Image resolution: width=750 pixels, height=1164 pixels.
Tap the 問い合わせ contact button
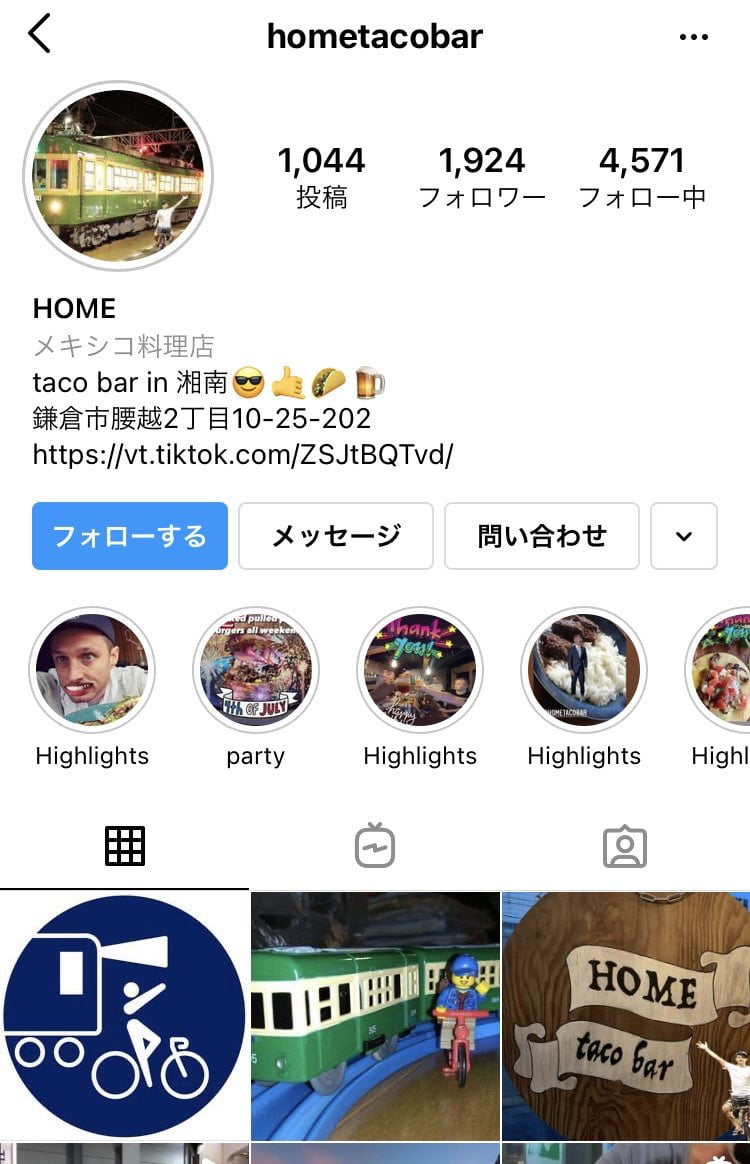pyautogui.click(x=541, y=536)
